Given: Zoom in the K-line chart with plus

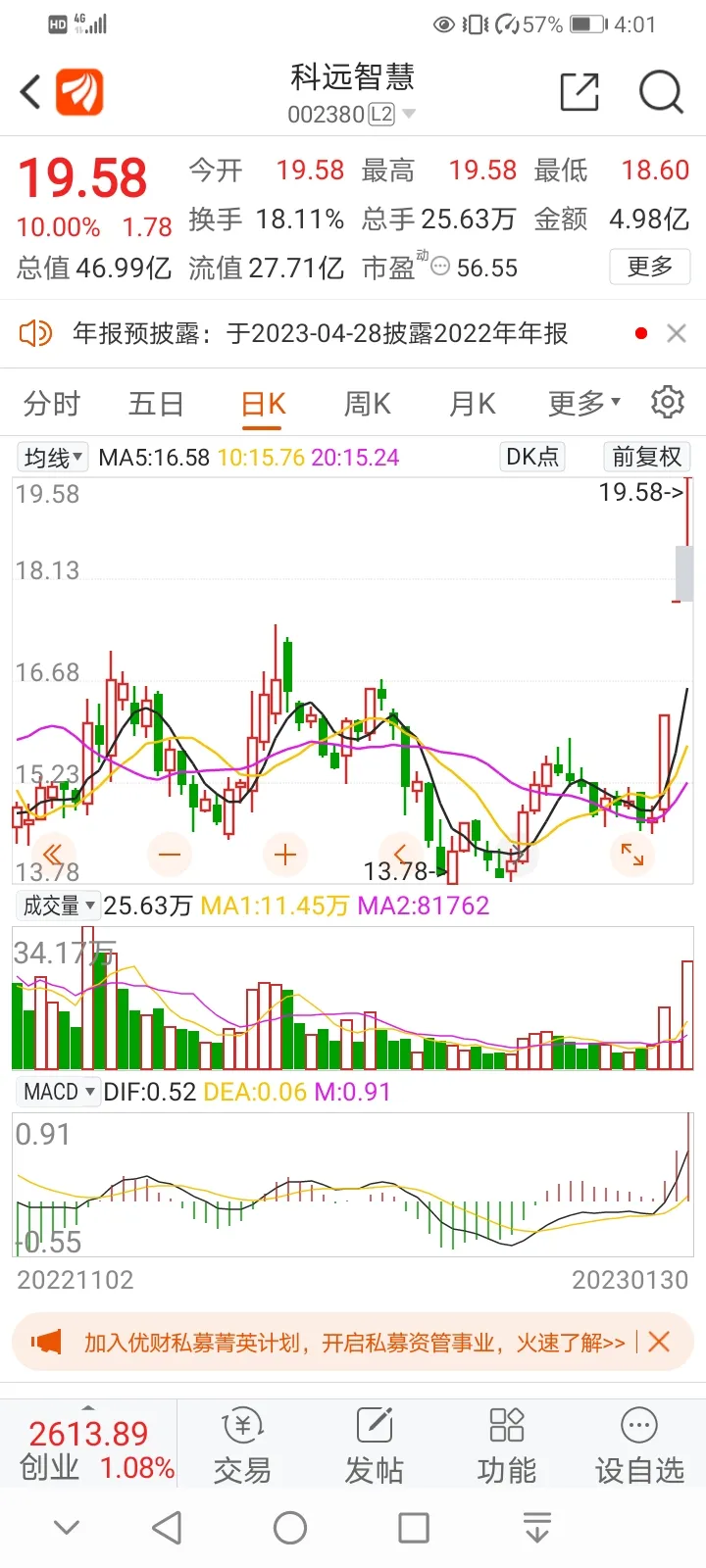Looking at the screenshot, I should click(x=285, y=855).
